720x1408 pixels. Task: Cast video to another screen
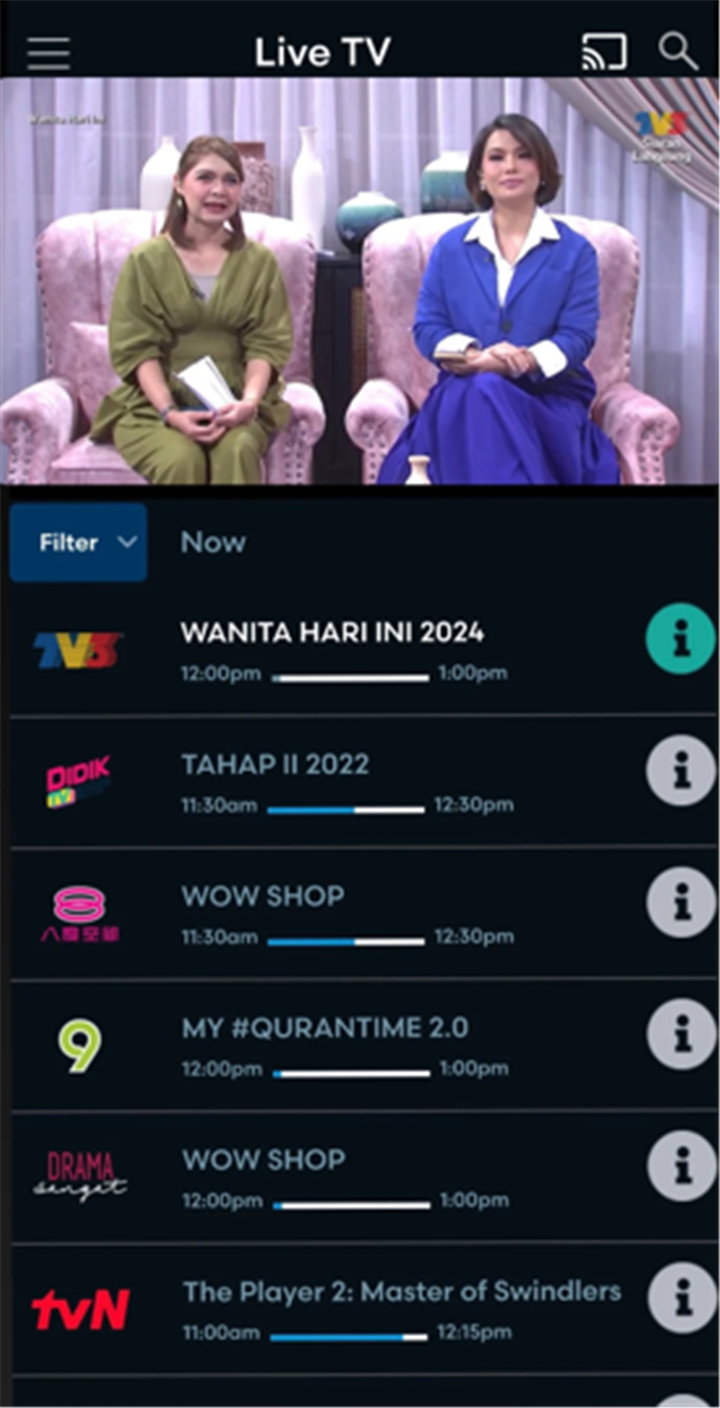(605, 52)
